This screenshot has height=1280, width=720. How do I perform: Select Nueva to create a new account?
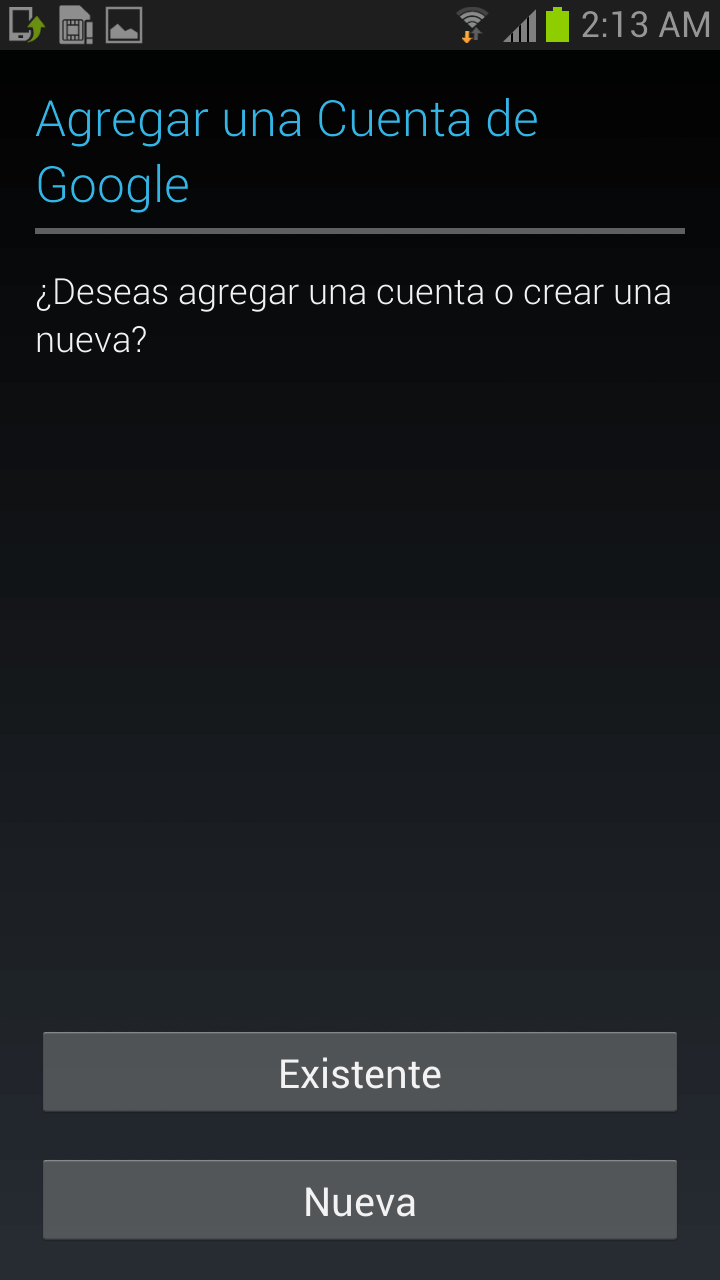click(360, 1200)
